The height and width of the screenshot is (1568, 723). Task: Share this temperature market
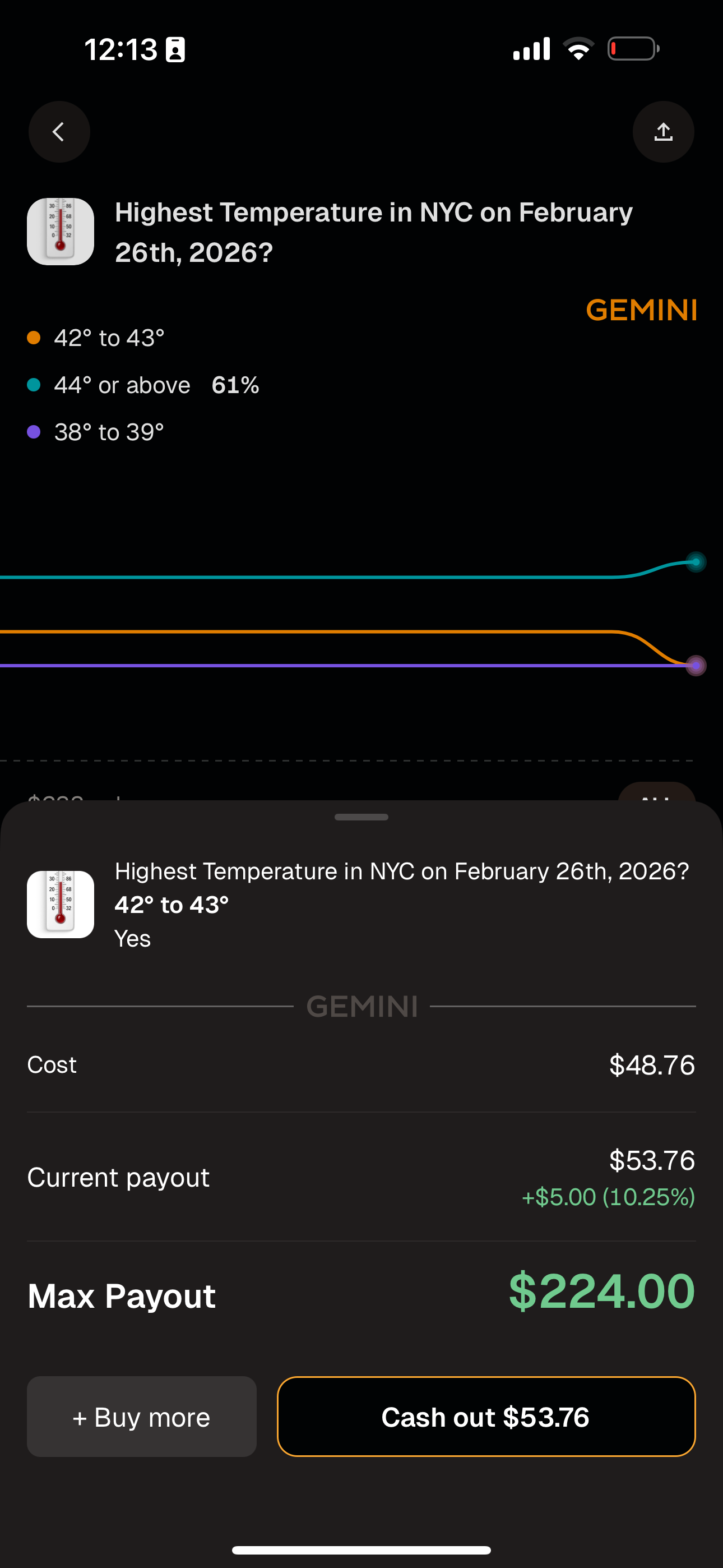tap(662, 131)
